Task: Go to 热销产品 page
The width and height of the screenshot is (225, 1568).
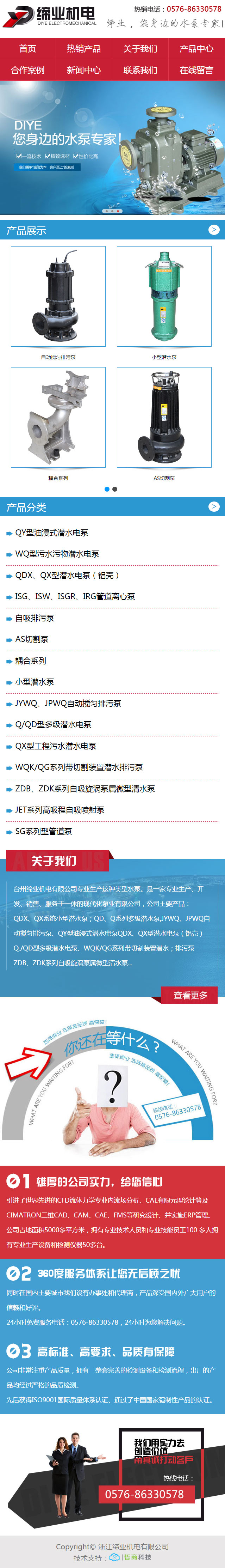Action: click(x=84, y=49)
